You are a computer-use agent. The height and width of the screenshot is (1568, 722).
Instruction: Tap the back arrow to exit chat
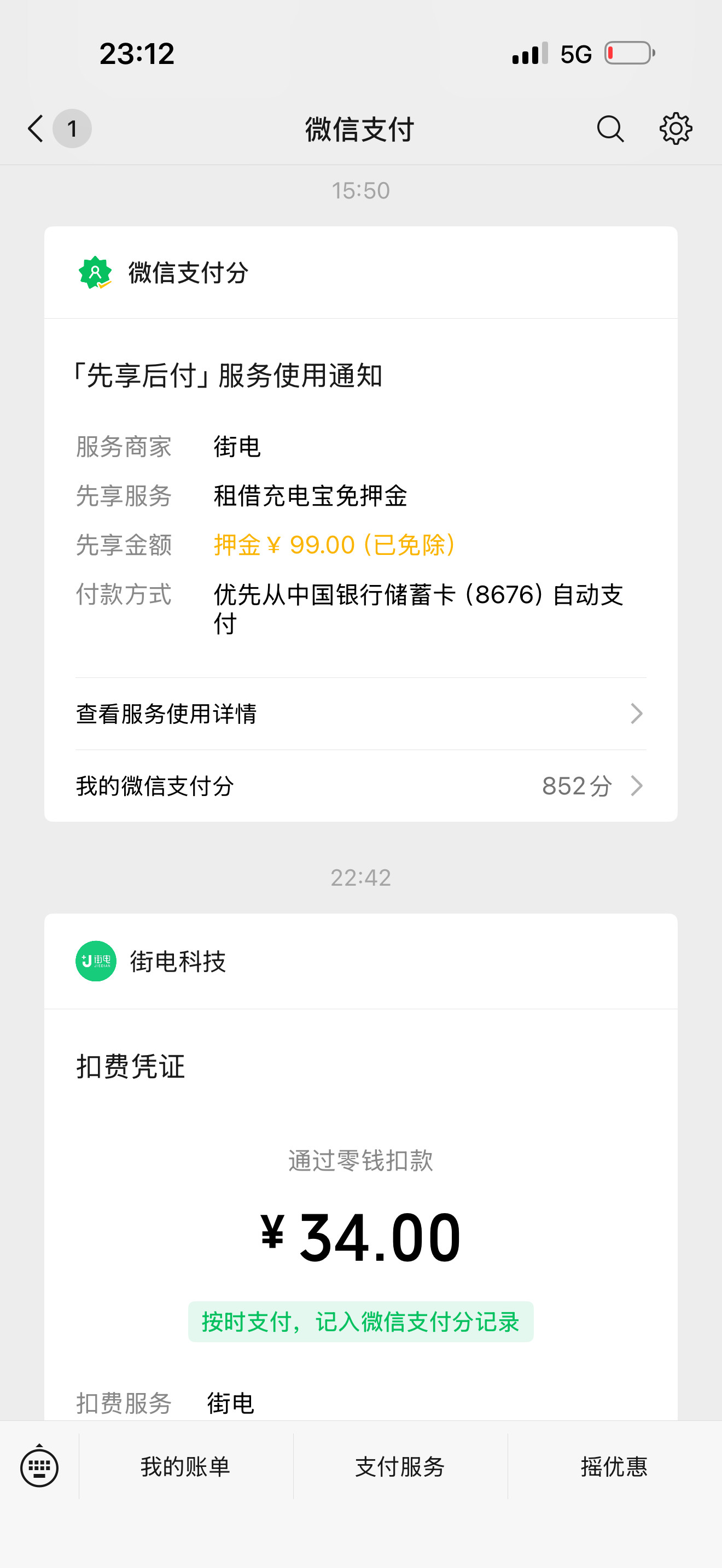(x=34, y=129)
